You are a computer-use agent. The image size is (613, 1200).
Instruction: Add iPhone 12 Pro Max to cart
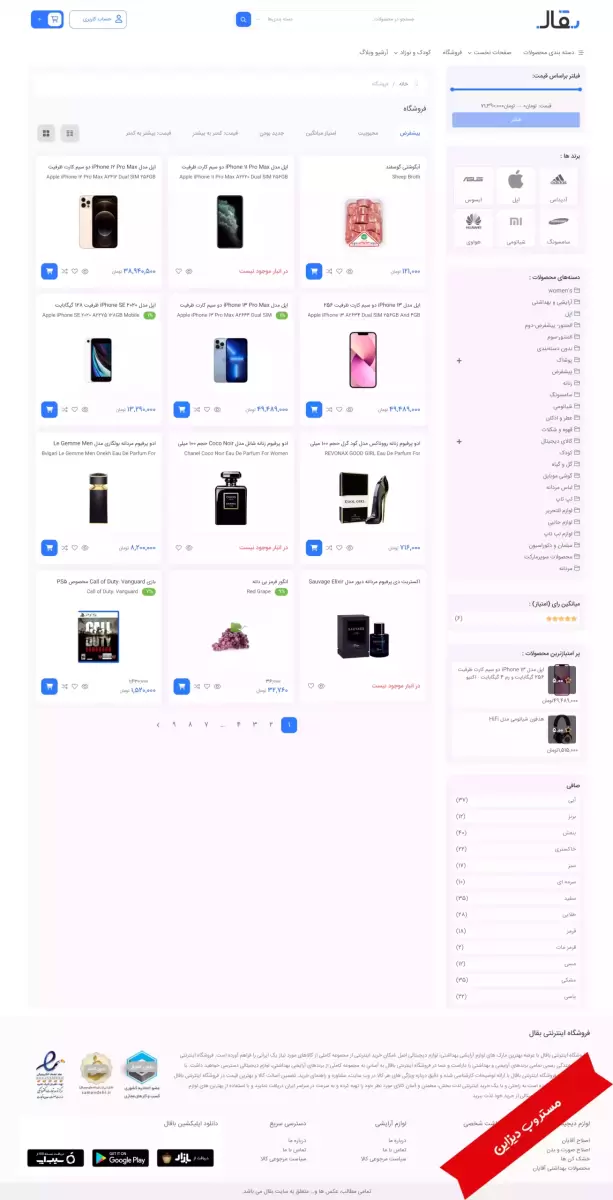click(49, 270)
